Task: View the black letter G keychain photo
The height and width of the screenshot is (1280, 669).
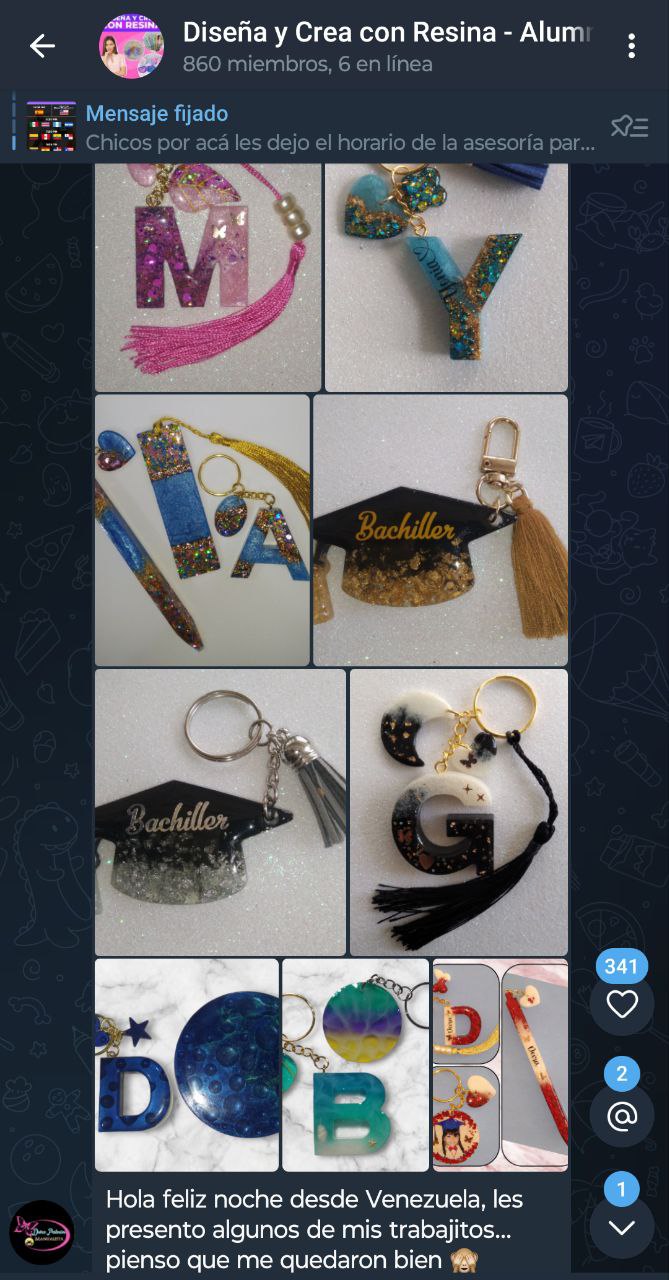Action: tap(458, 812)
